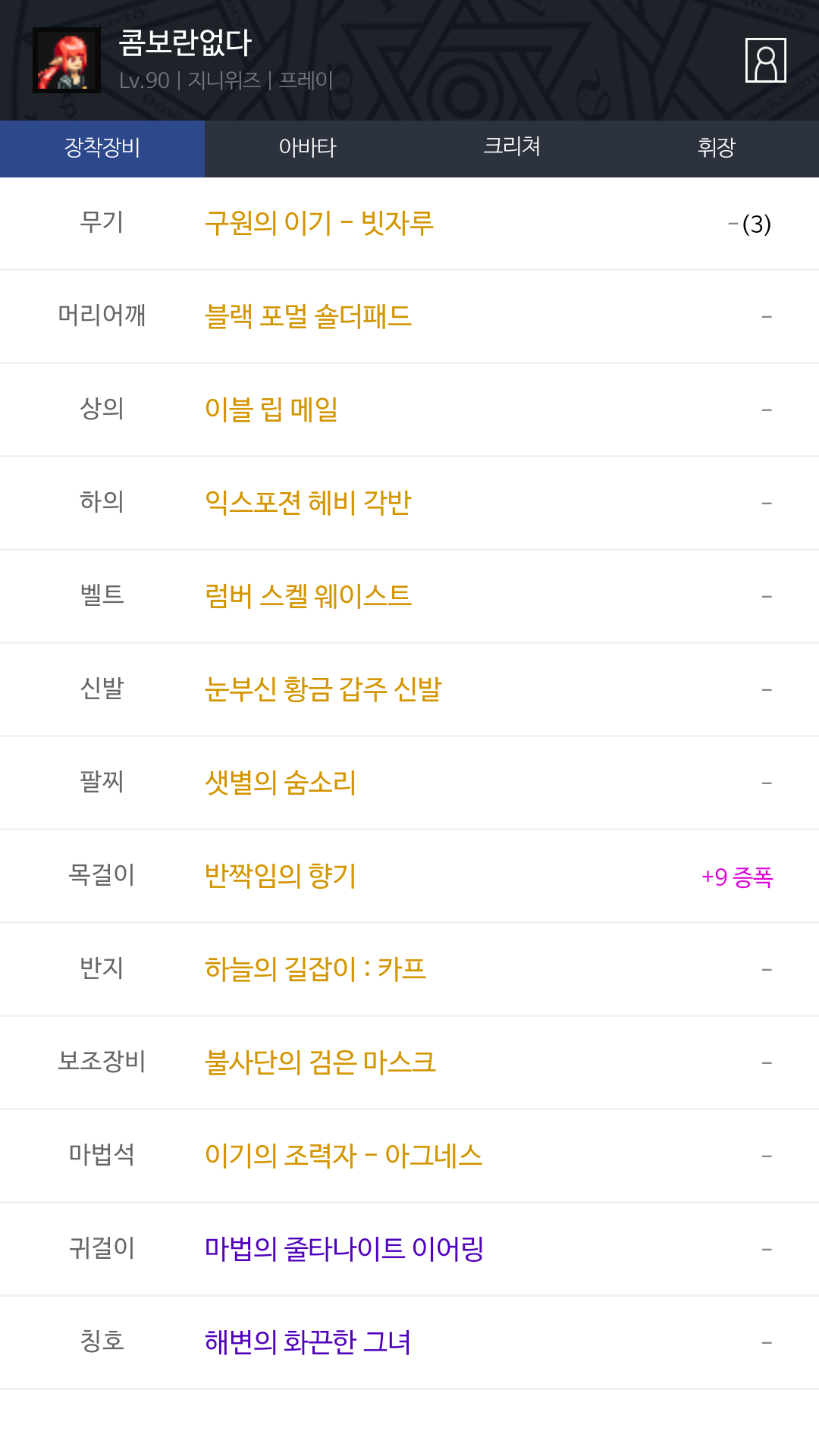Open weapon item 구원의 이기 - 빗자루

pyautogui.click(x=319, y=224)
